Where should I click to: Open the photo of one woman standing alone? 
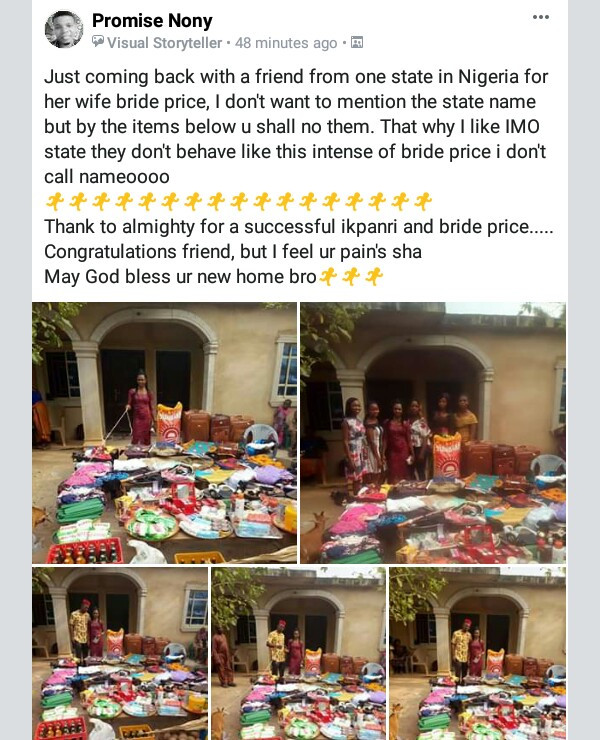[165, 433]
